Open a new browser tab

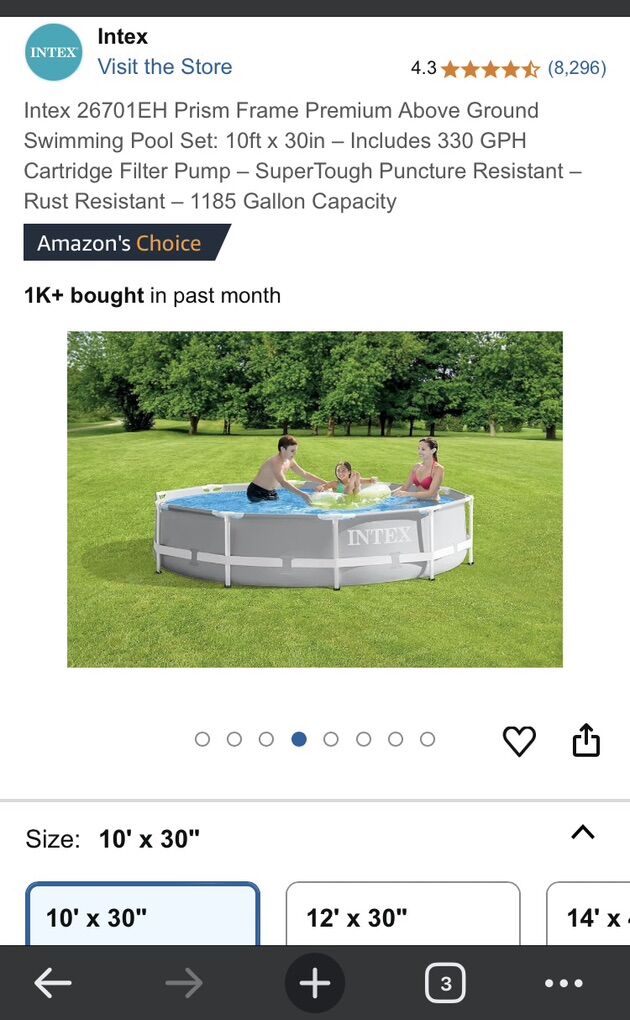click(315, 984)
